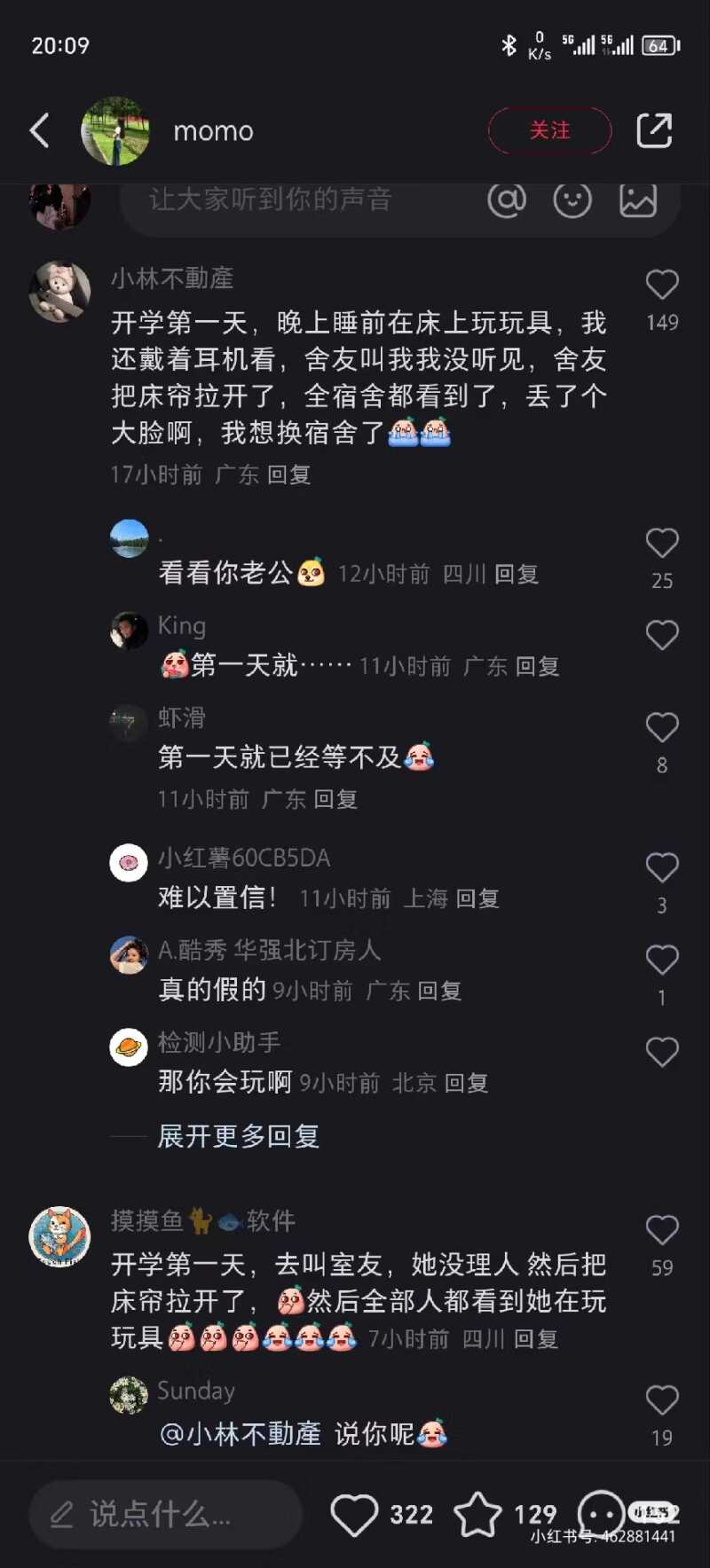The width and height of the screenshot is (710, 1568).
Task: Open the 说点什么 comment box
Action: click(x=166, y=1514)
